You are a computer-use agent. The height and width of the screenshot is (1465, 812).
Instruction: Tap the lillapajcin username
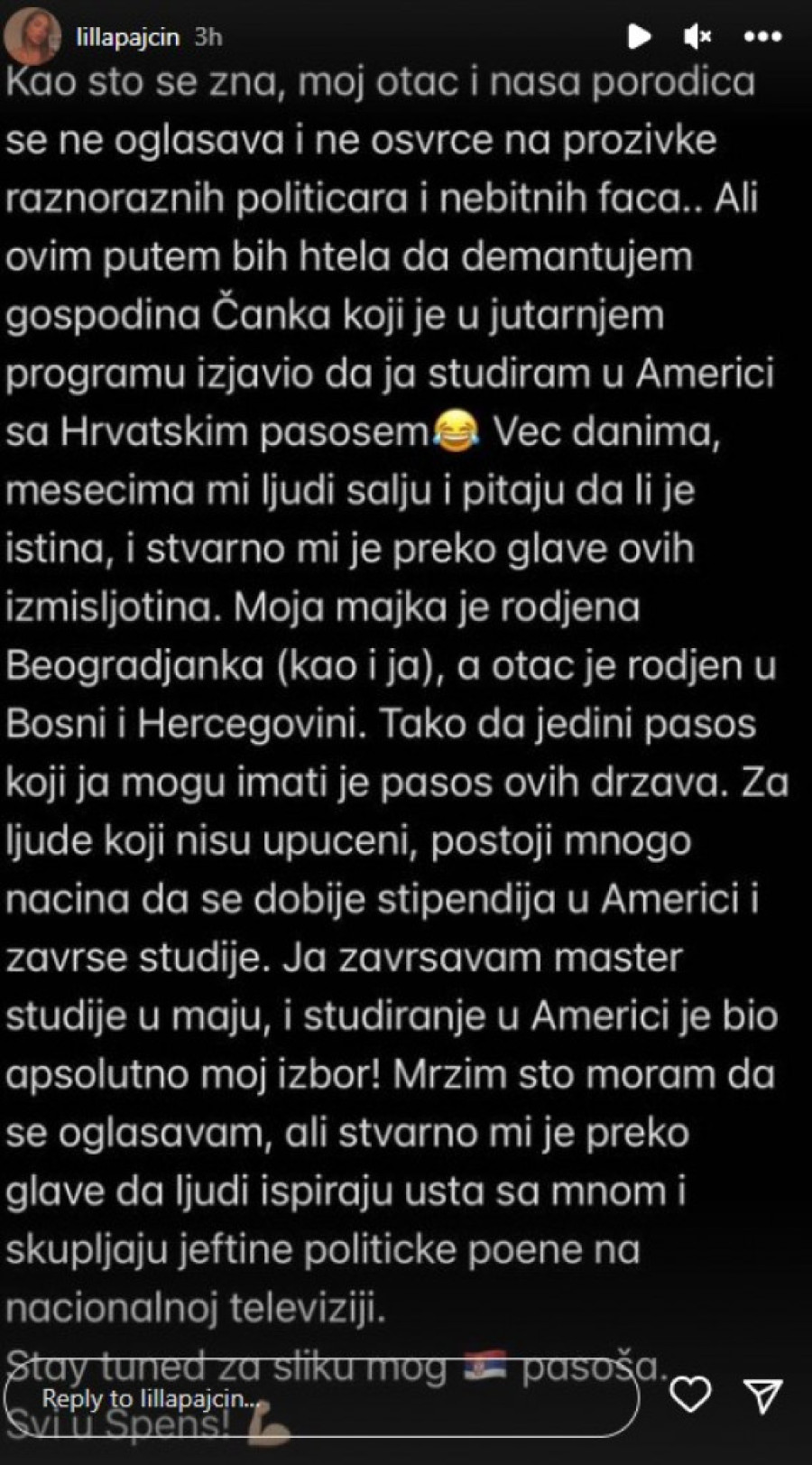pyautogui.click(x=126, y=37)
